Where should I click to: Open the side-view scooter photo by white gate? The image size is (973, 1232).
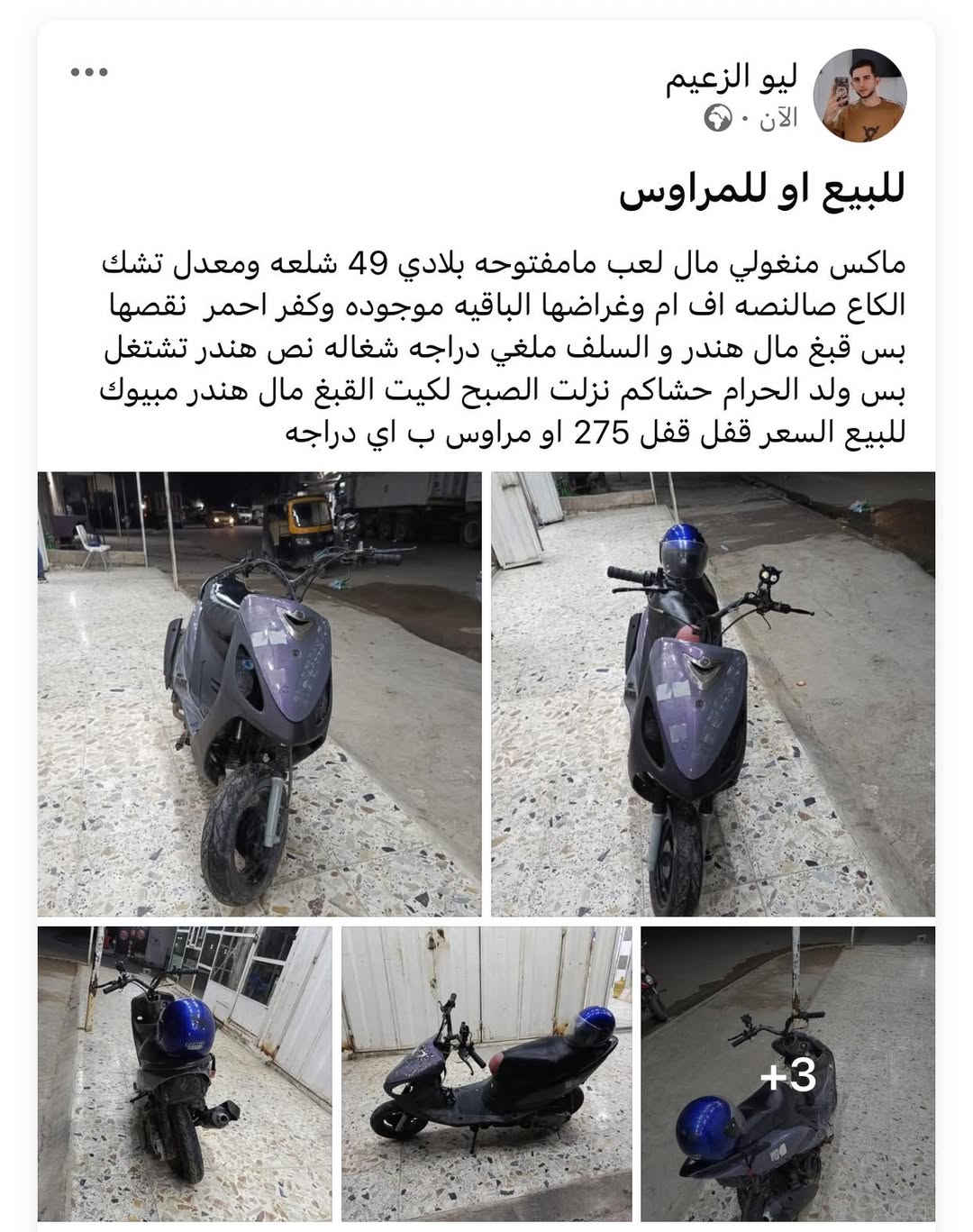[486, 1072]
